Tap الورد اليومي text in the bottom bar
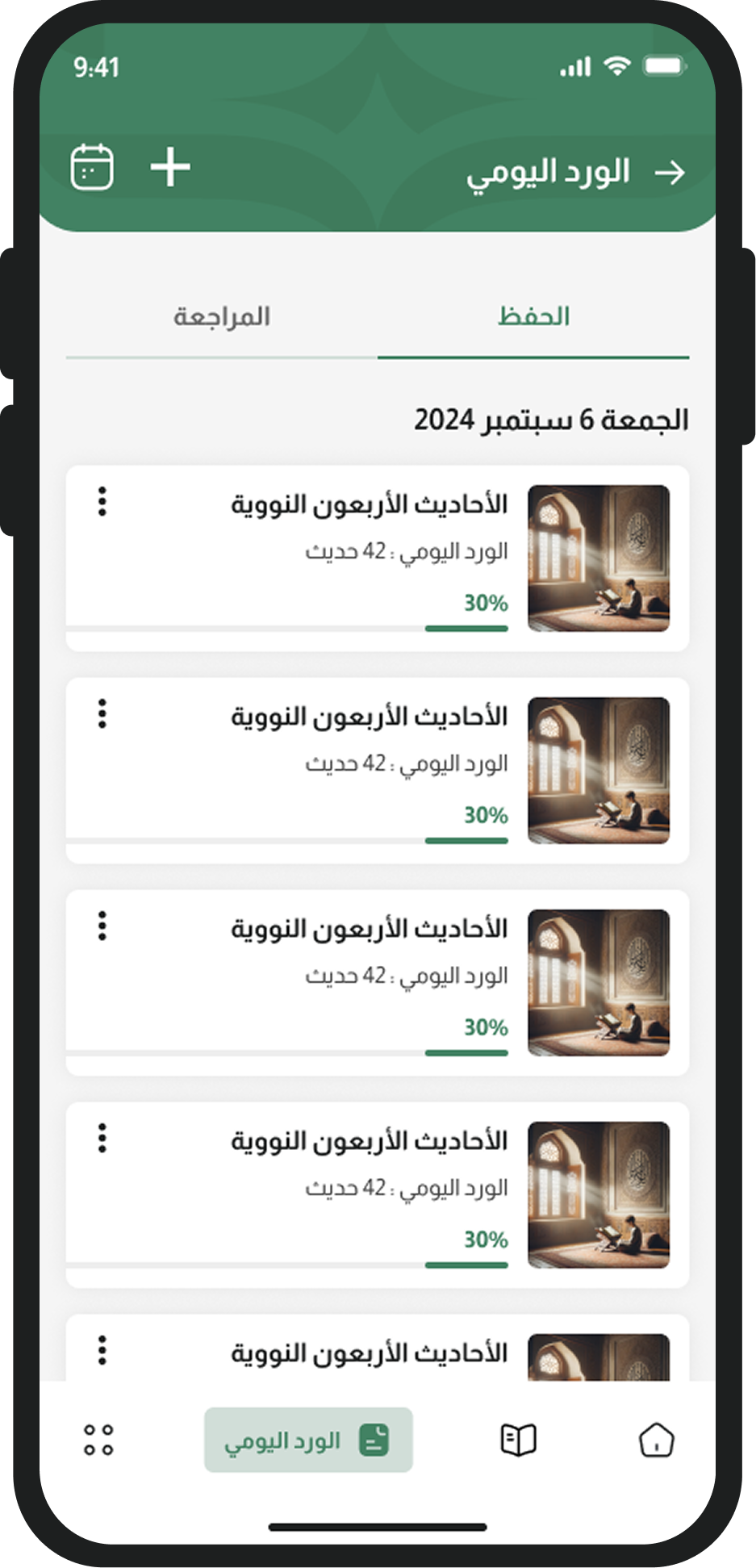The width and height of the screenshot is (756, 1568). [286, 1440]
